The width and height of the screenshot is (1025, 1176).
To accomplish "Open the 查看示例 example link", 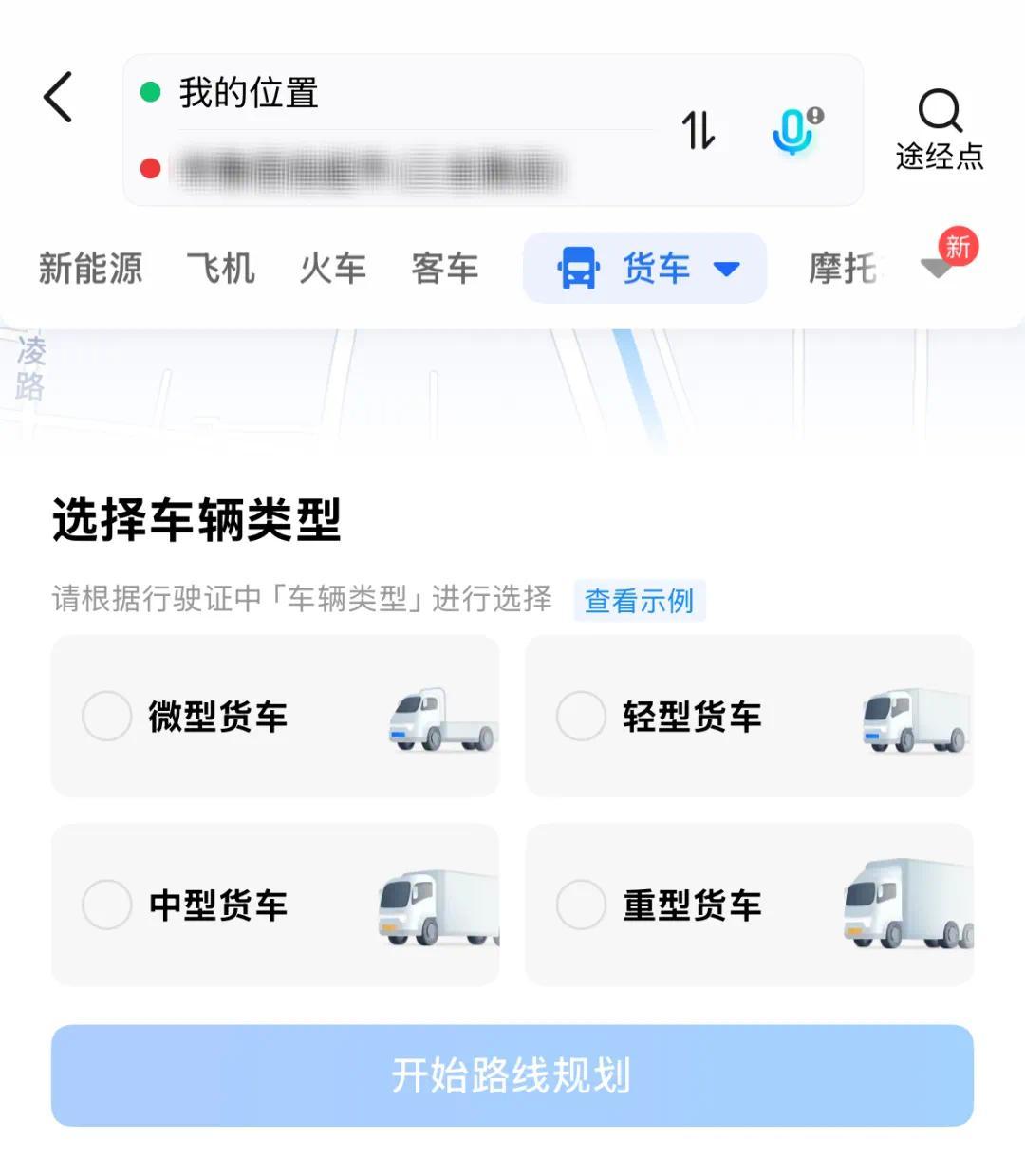I will 640,600.
